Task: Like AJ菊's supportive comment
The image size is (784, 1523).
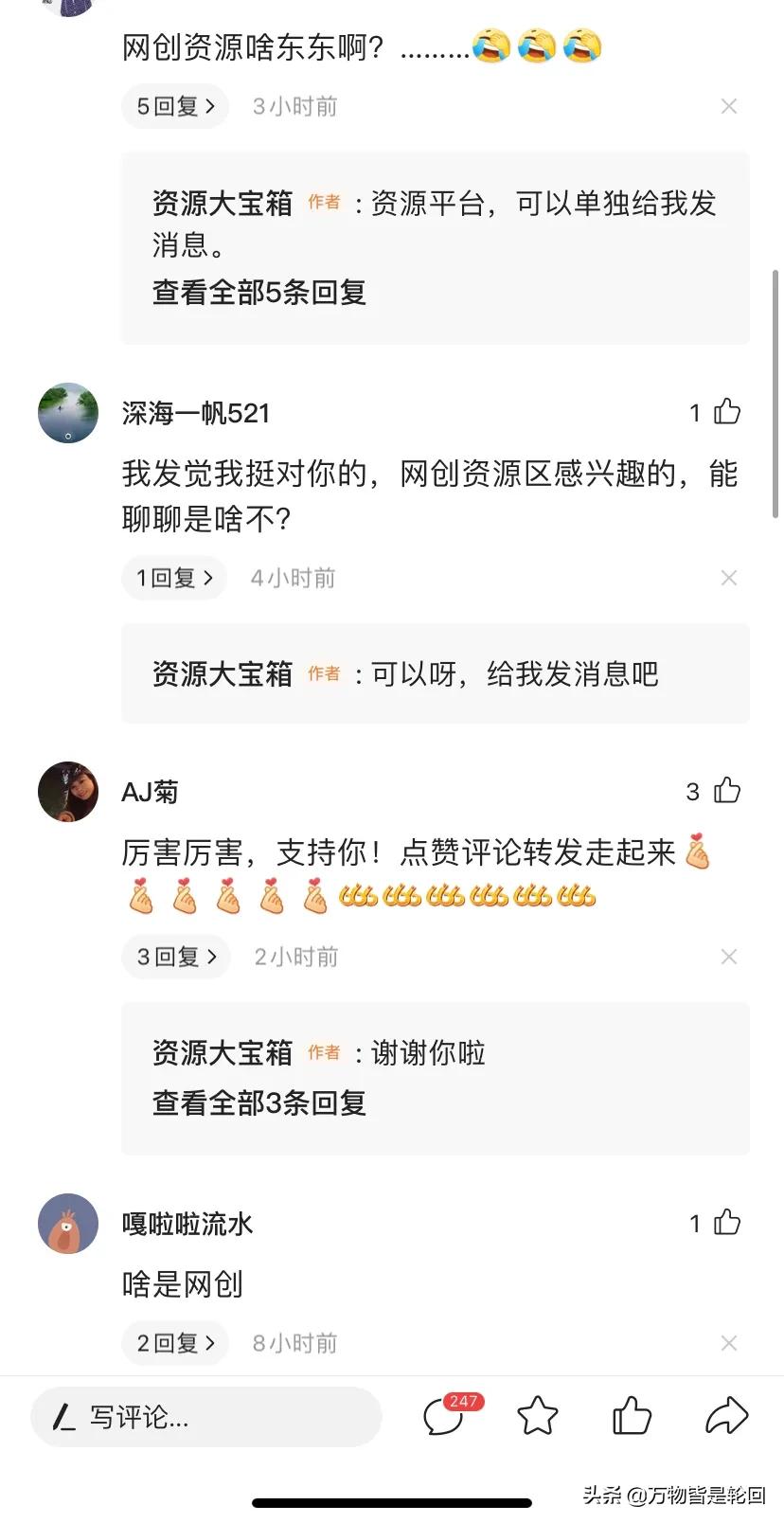Action: [x=725, y=792]
